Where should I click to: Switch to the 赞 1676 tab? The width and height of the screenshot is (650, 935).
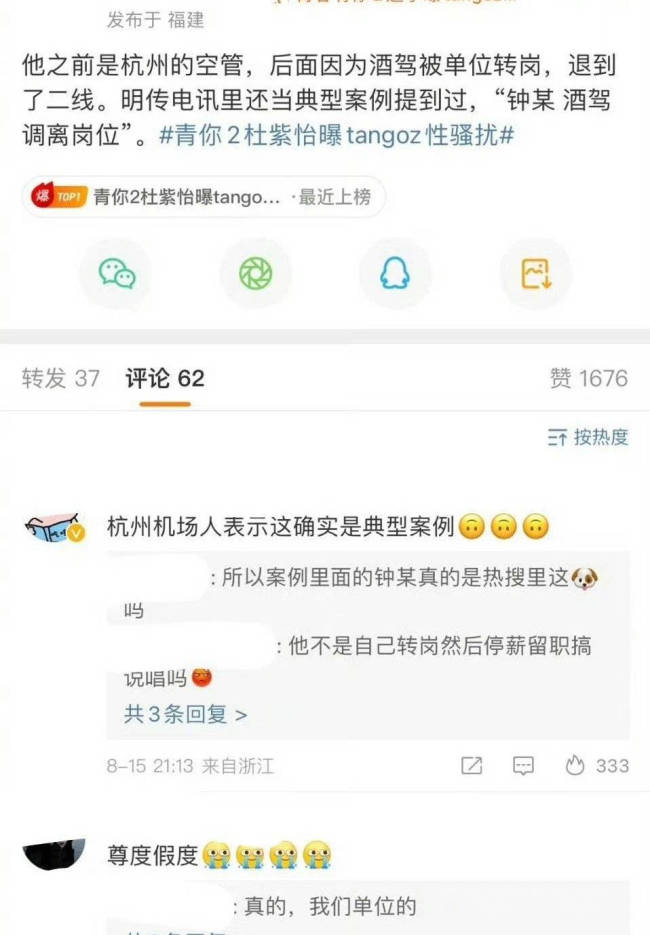tap(588, 378)
